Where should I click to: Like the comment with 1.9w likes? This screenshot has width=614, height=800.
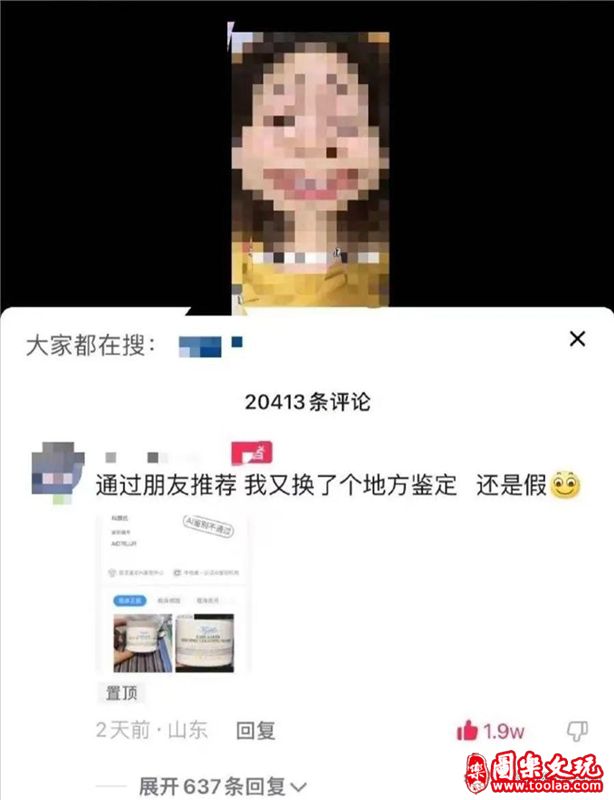point(468,730)
